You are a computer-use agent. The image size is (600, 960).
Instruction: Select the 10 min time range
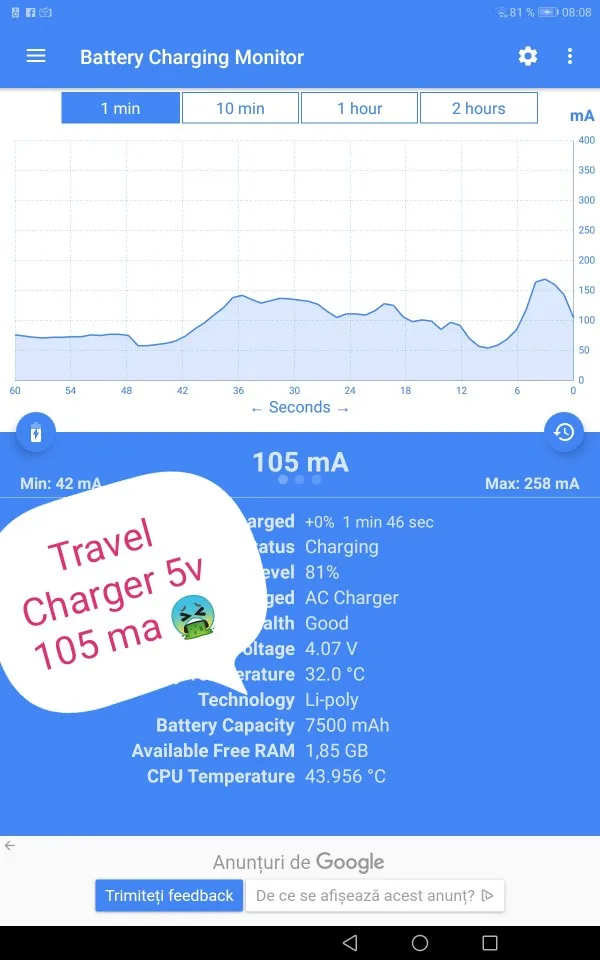[x=240, y=108]
